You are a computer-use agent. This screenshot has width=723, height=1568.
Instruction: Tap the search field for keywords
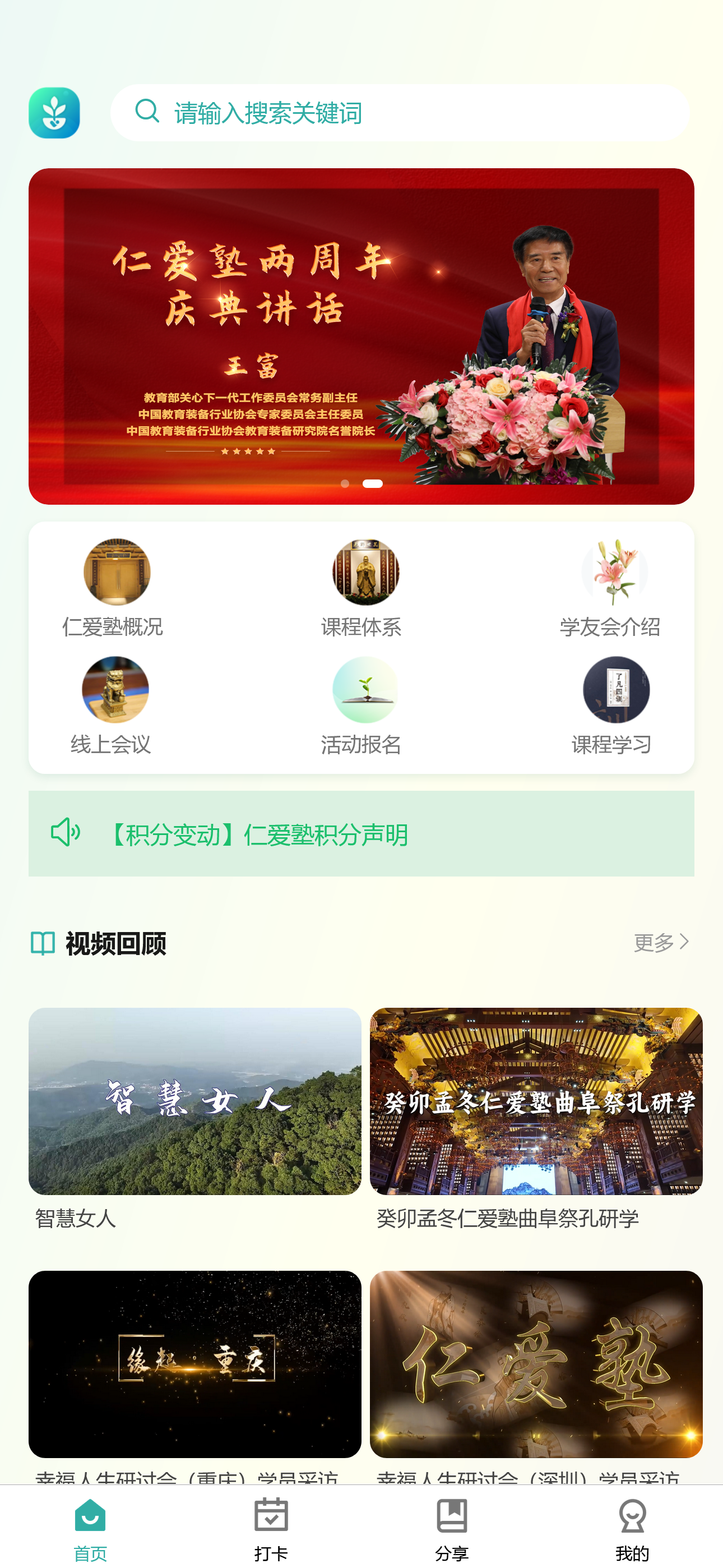click(x=399, y=113)
